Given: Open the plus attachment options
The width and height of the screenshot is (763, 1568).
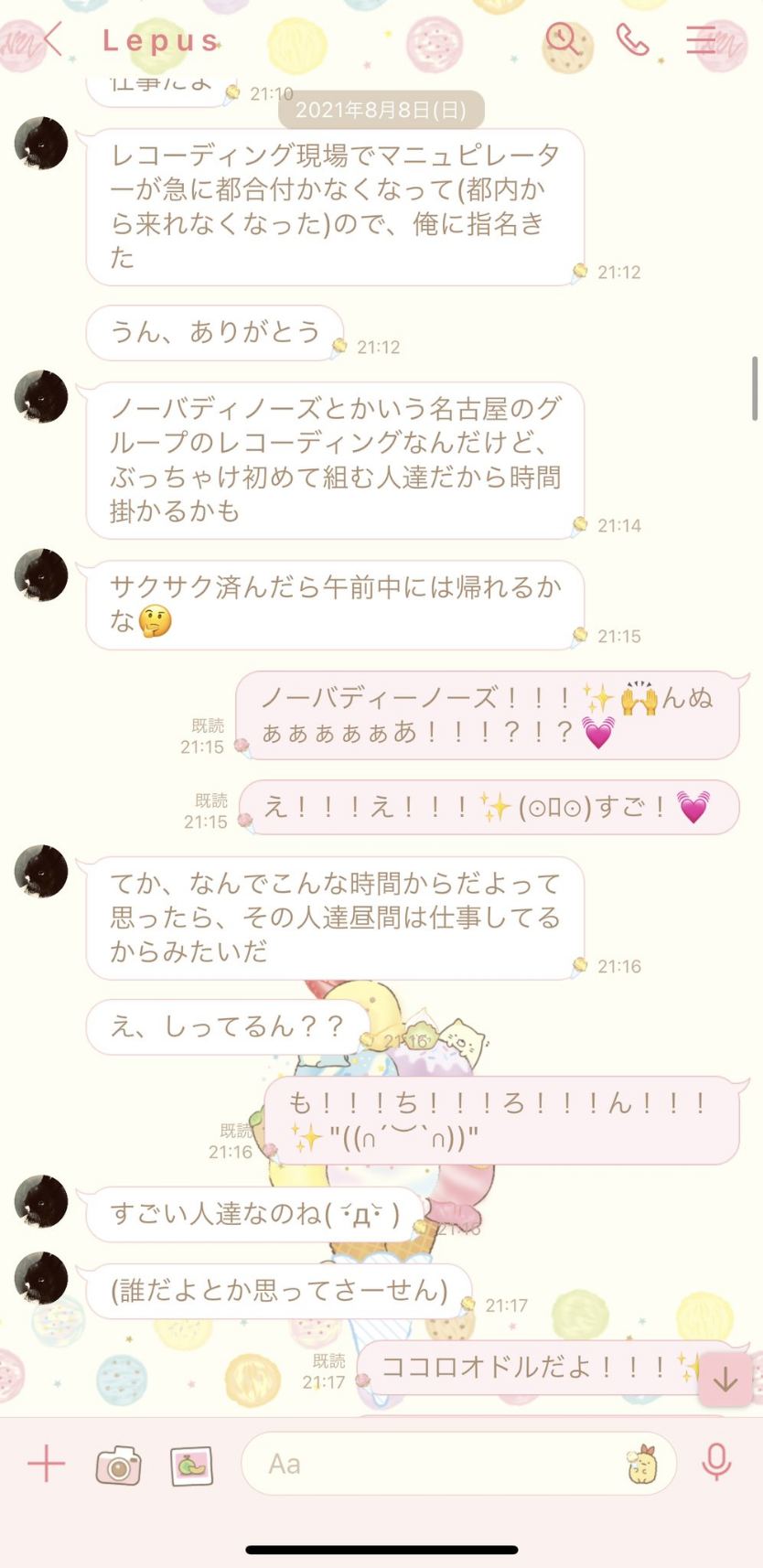Looking at the screenshot, I should click(46, 1464).
